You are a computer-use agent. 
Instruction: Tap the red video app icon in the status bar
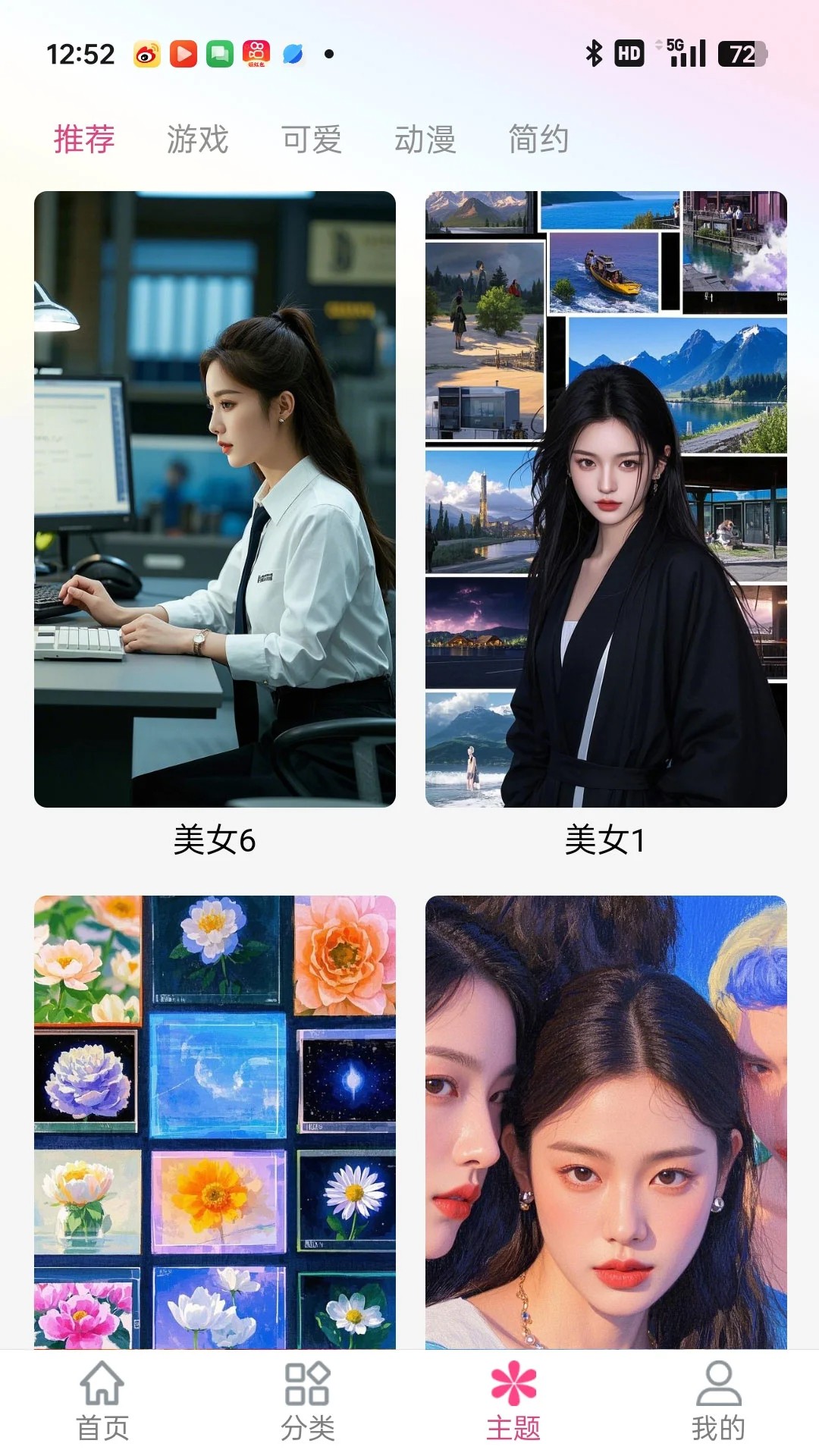182,54
